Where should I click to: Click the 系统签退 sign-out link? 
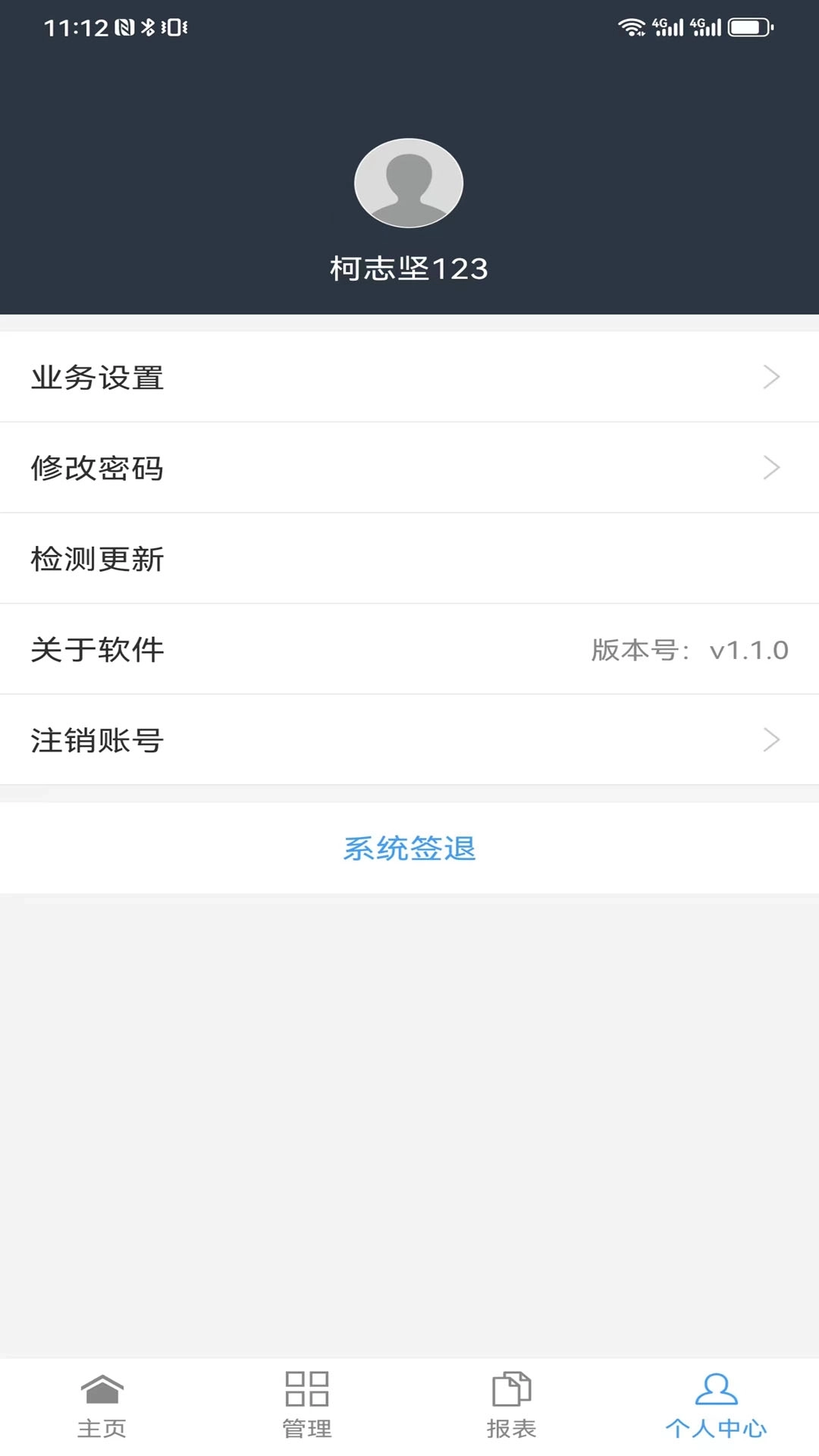point(409,849)
